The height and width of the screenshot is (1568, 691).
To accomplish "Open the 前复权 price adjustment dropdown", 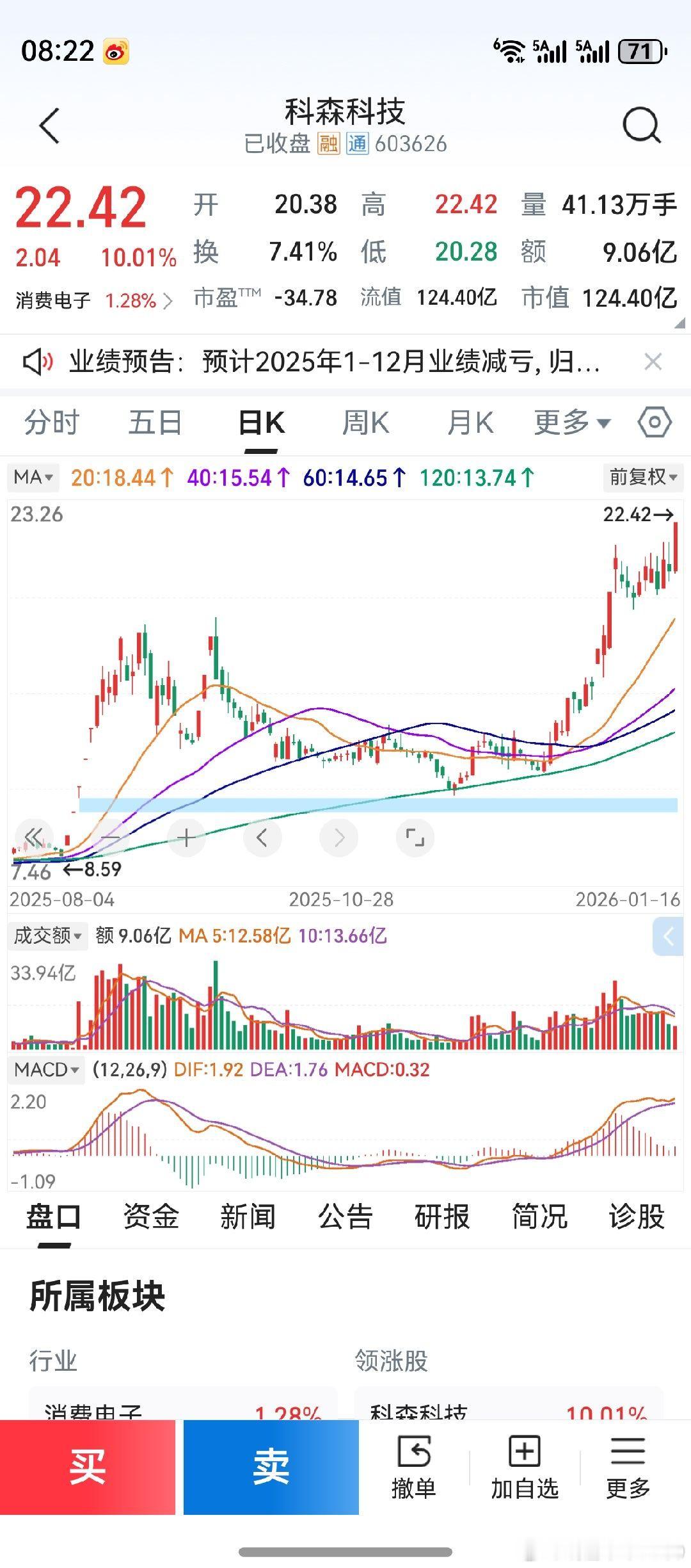I will 641,477.
